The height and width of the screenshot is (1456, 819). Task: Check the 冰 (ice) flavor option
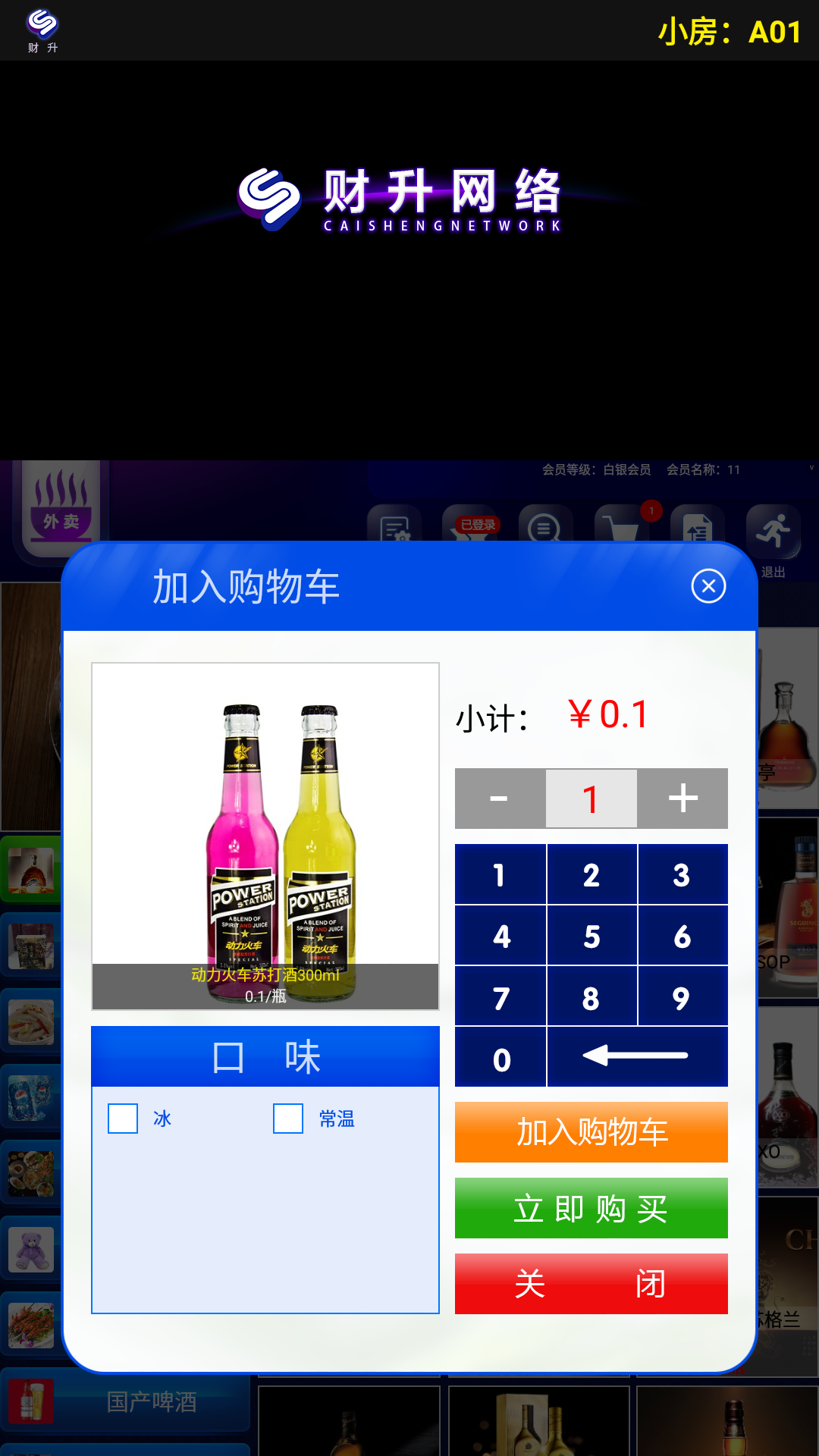coord(123,1119)
